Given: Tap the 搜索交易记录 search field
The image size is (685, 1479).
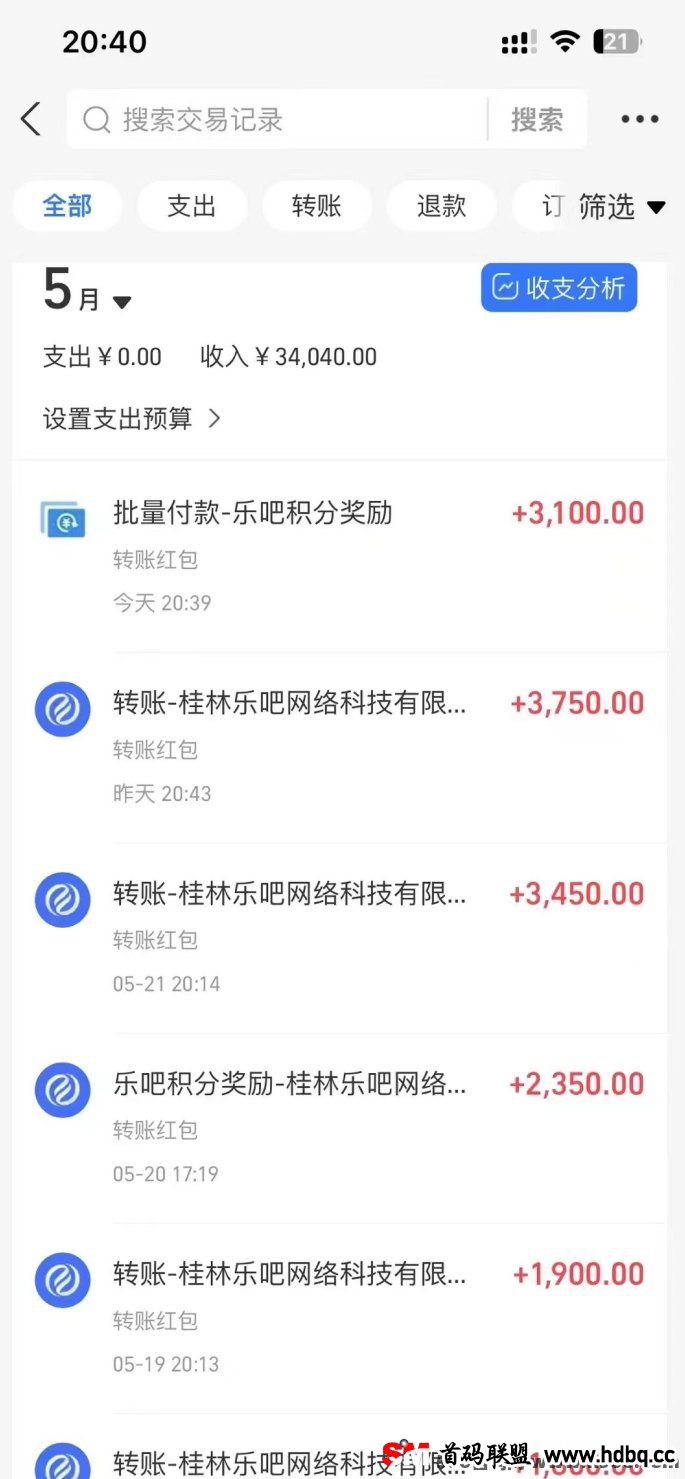Looking at the screenshot, I should [277, 120].
